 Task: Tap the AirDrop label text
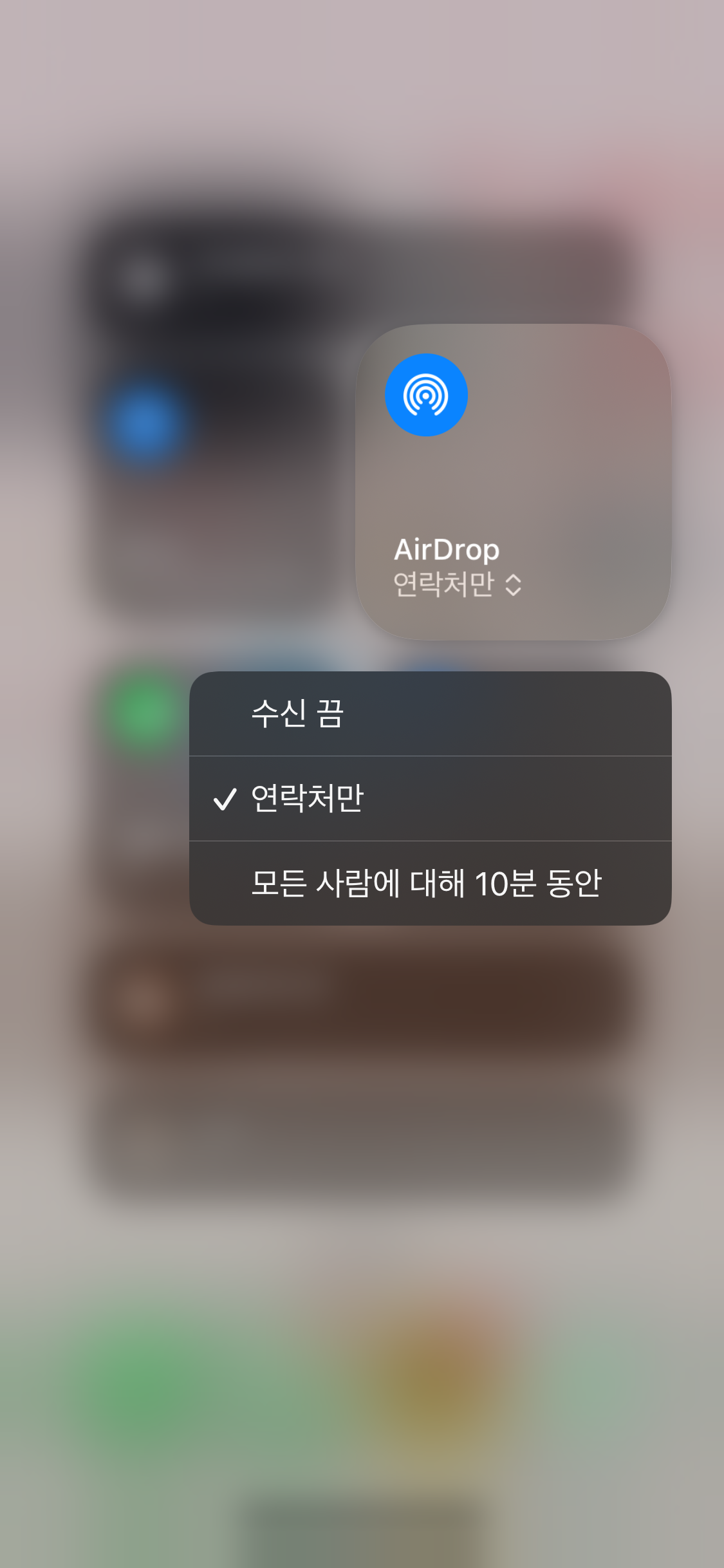[x=447, y=550]
